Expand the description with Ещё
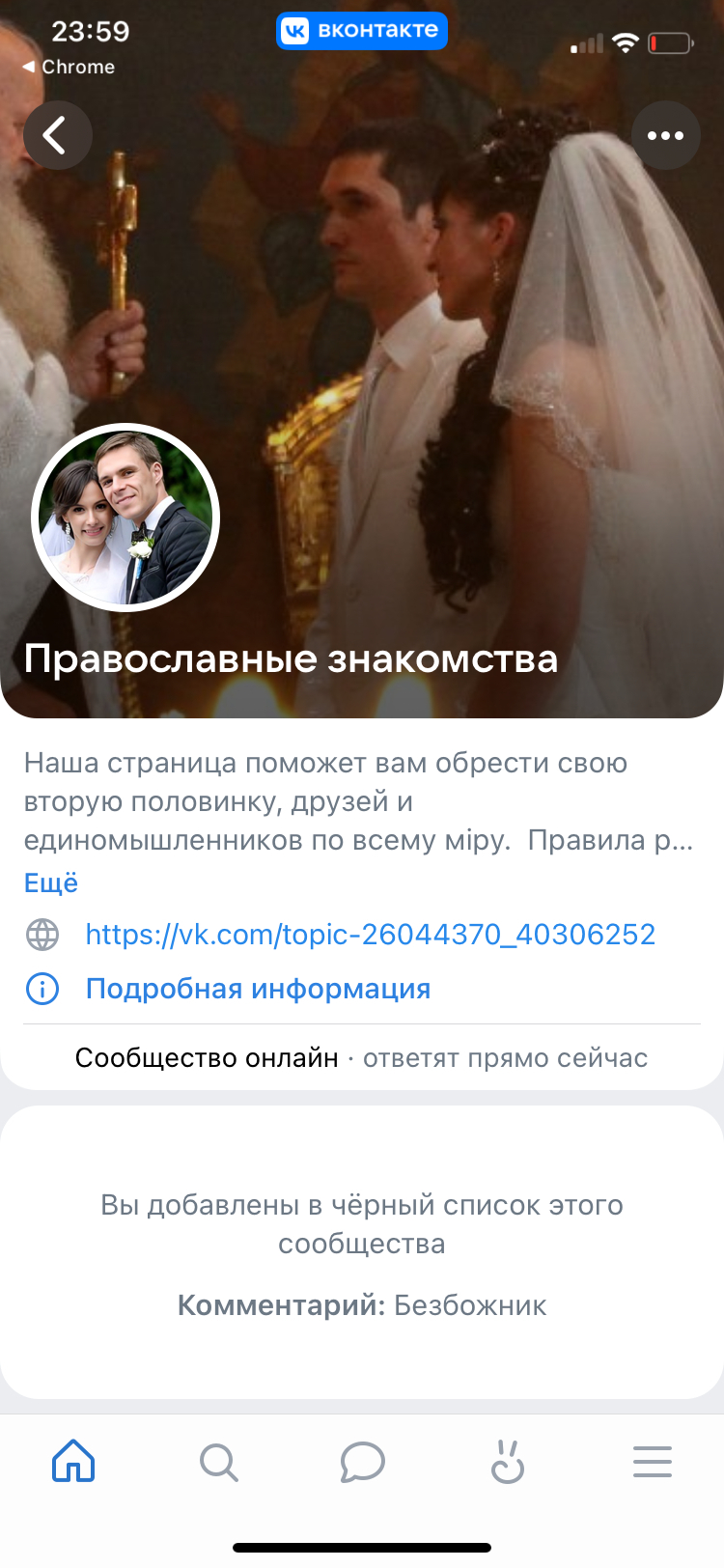 pos(51,882)
